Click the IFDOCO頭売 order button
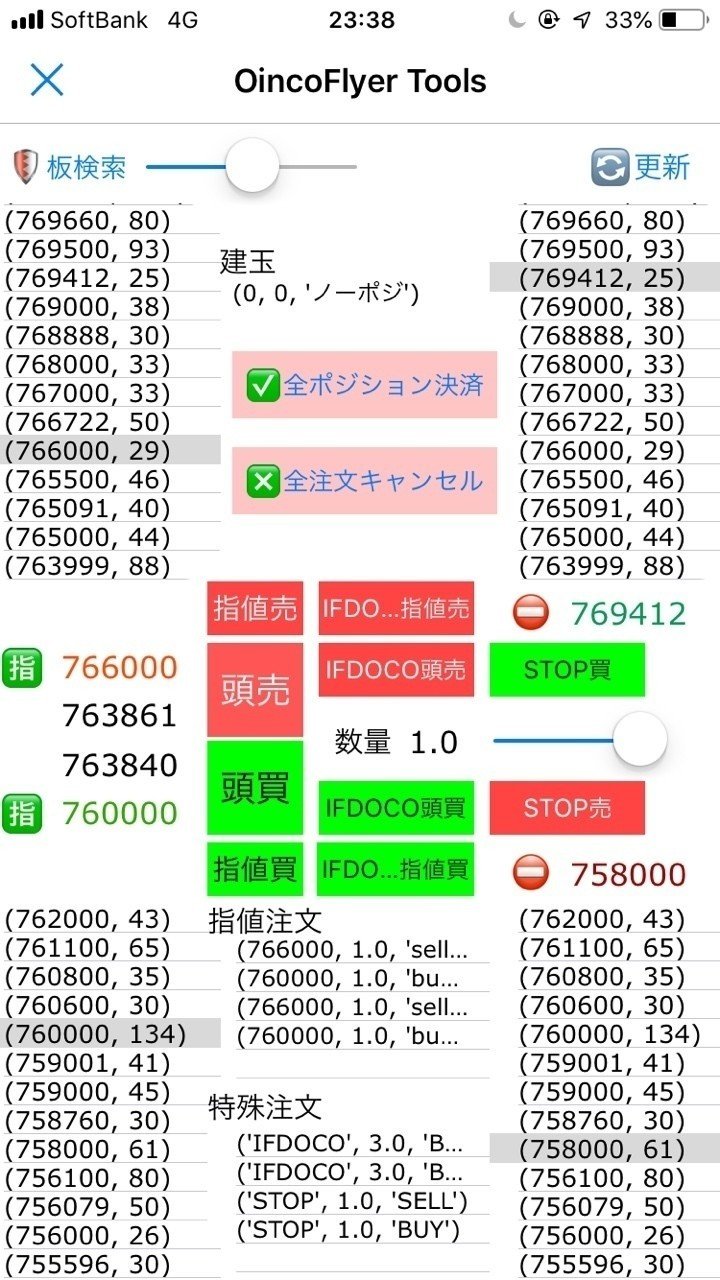Viewport: 720px width, 1280px height. 396,669
